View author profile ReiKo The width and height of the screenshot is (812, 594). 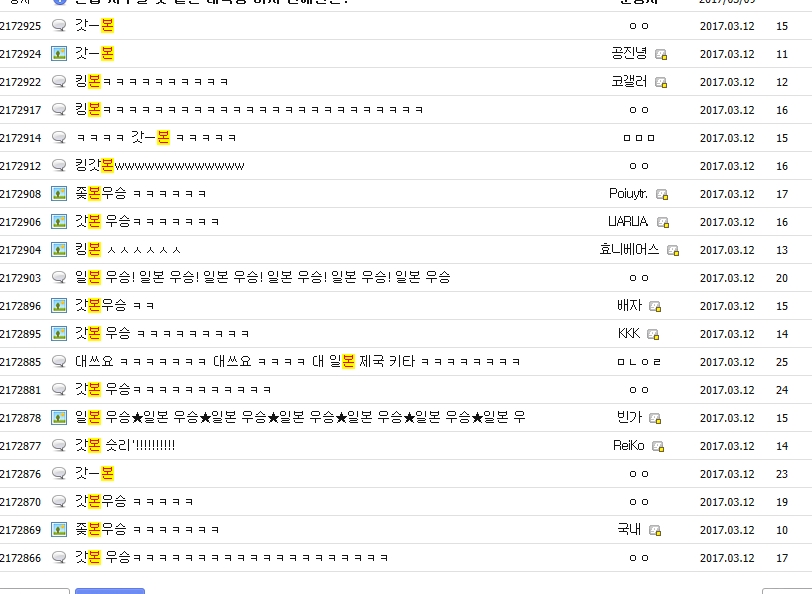(x=631, y=445)
